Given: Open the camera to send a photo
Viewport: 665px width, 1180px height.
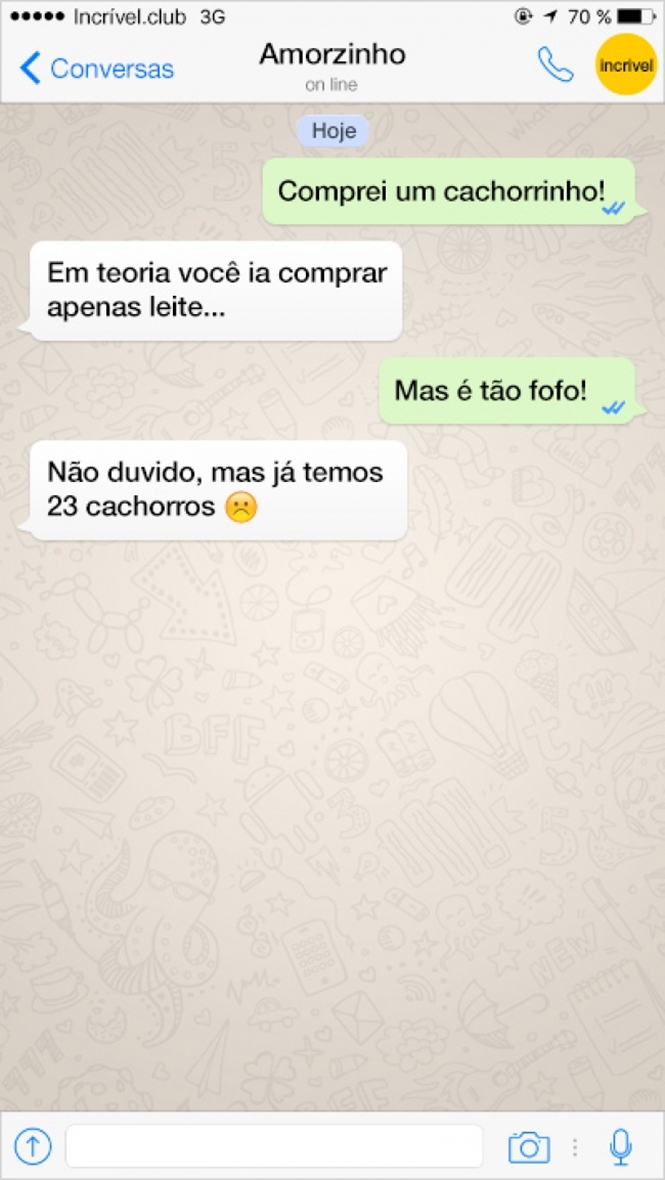Looking at the screenshot, I should 529,1146.
